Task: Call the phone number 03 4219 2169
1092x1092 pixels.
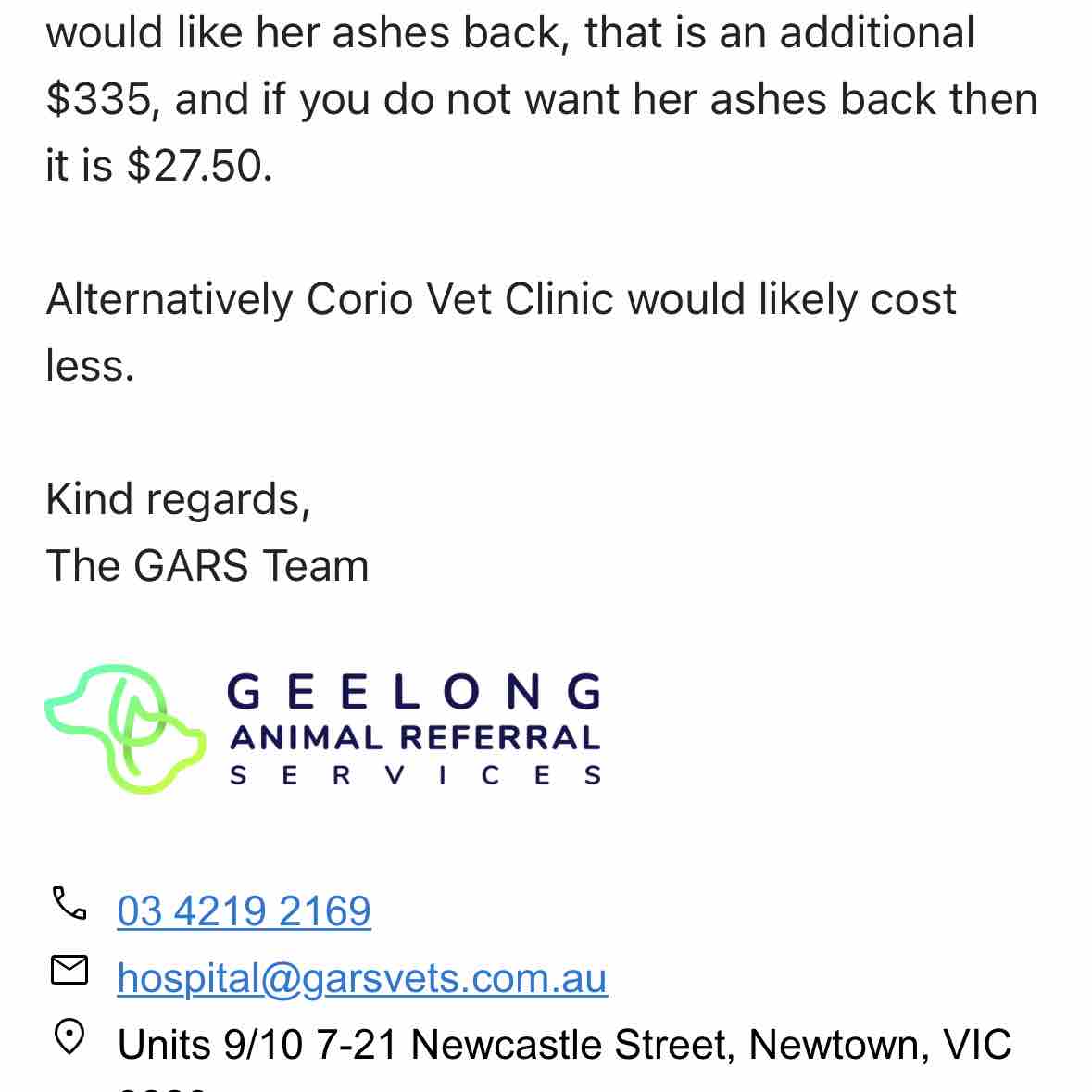Action: tap(244, 911)
